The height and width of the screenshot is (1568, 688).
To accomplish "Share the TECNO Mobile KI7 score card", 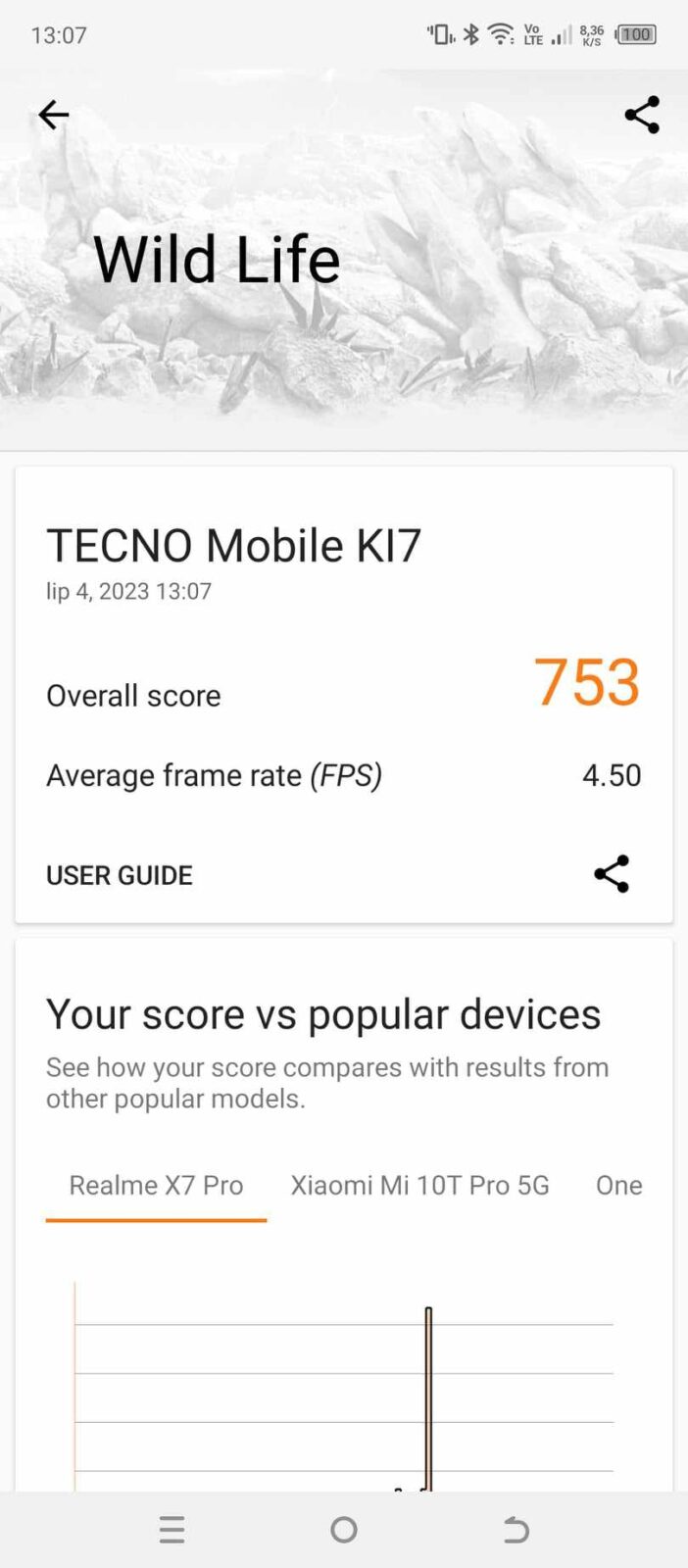I will [x=612, y=874].
